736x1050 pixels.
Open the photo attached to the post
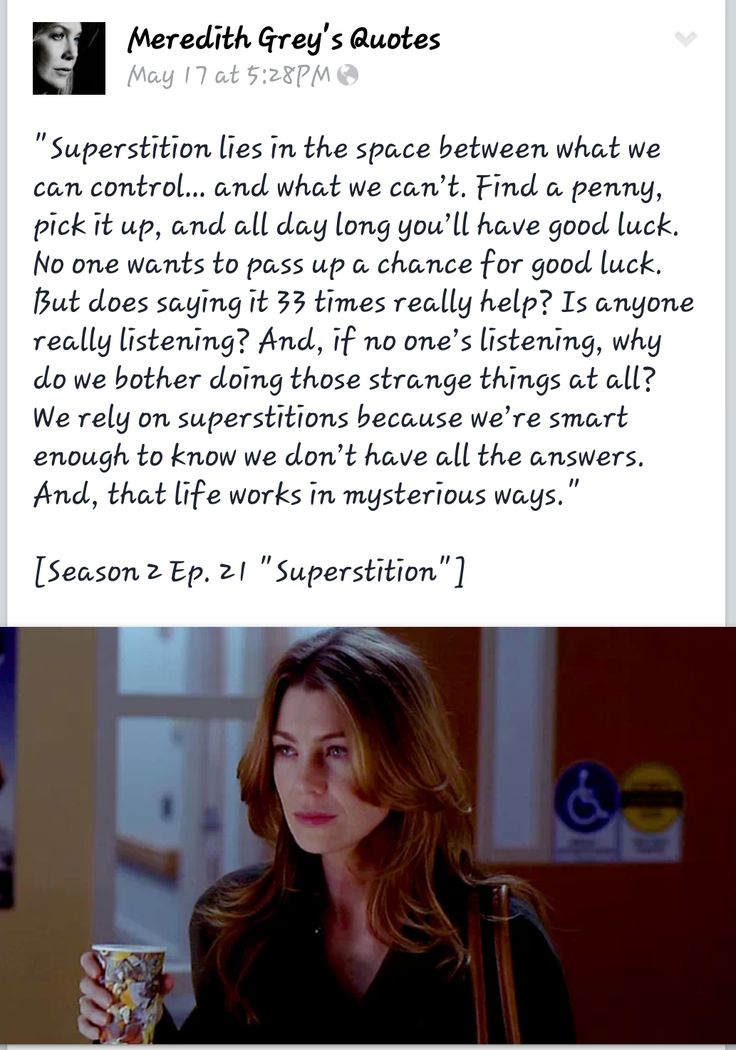click(368, 834)
